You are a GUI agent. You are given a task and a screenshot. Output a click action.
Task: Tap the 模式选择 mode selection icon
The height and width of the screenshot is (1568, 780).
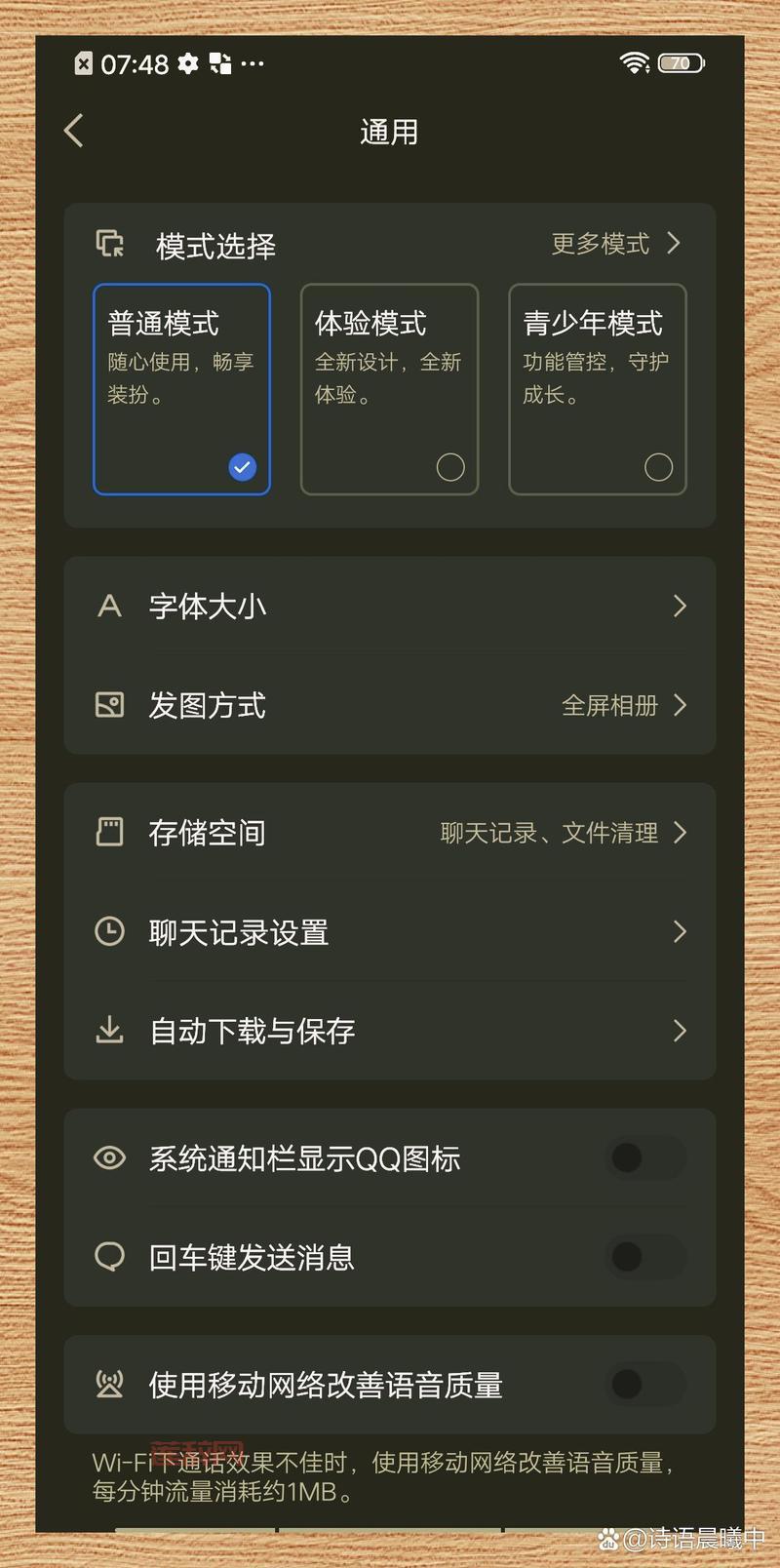[110, 244]
